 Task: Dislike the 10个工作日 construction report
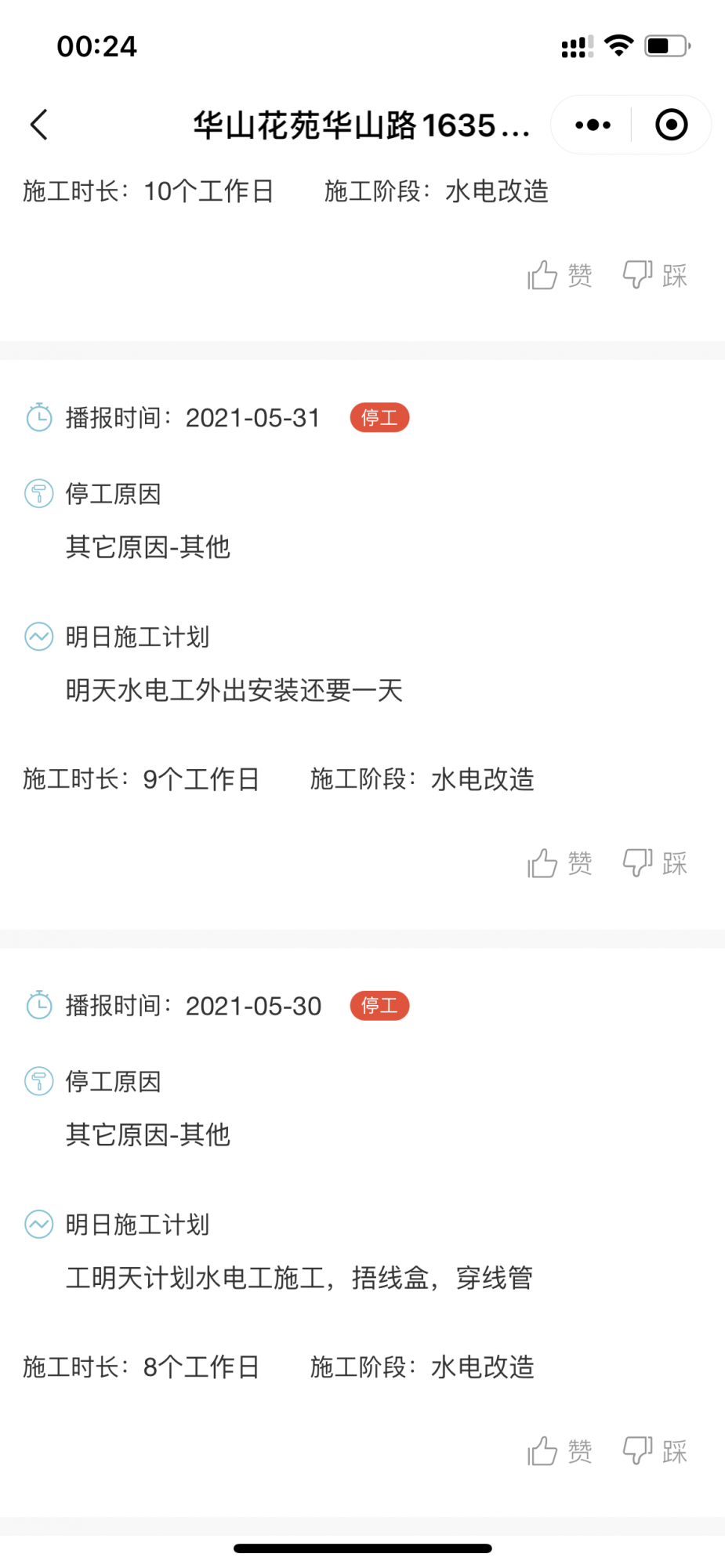tap(654, 275)
